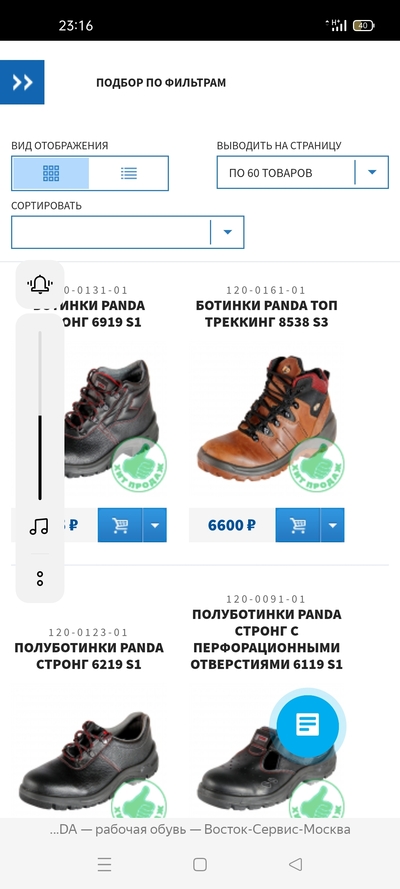Open the items-per-page dropdown showing 60 товаров

tap(303, 173)
